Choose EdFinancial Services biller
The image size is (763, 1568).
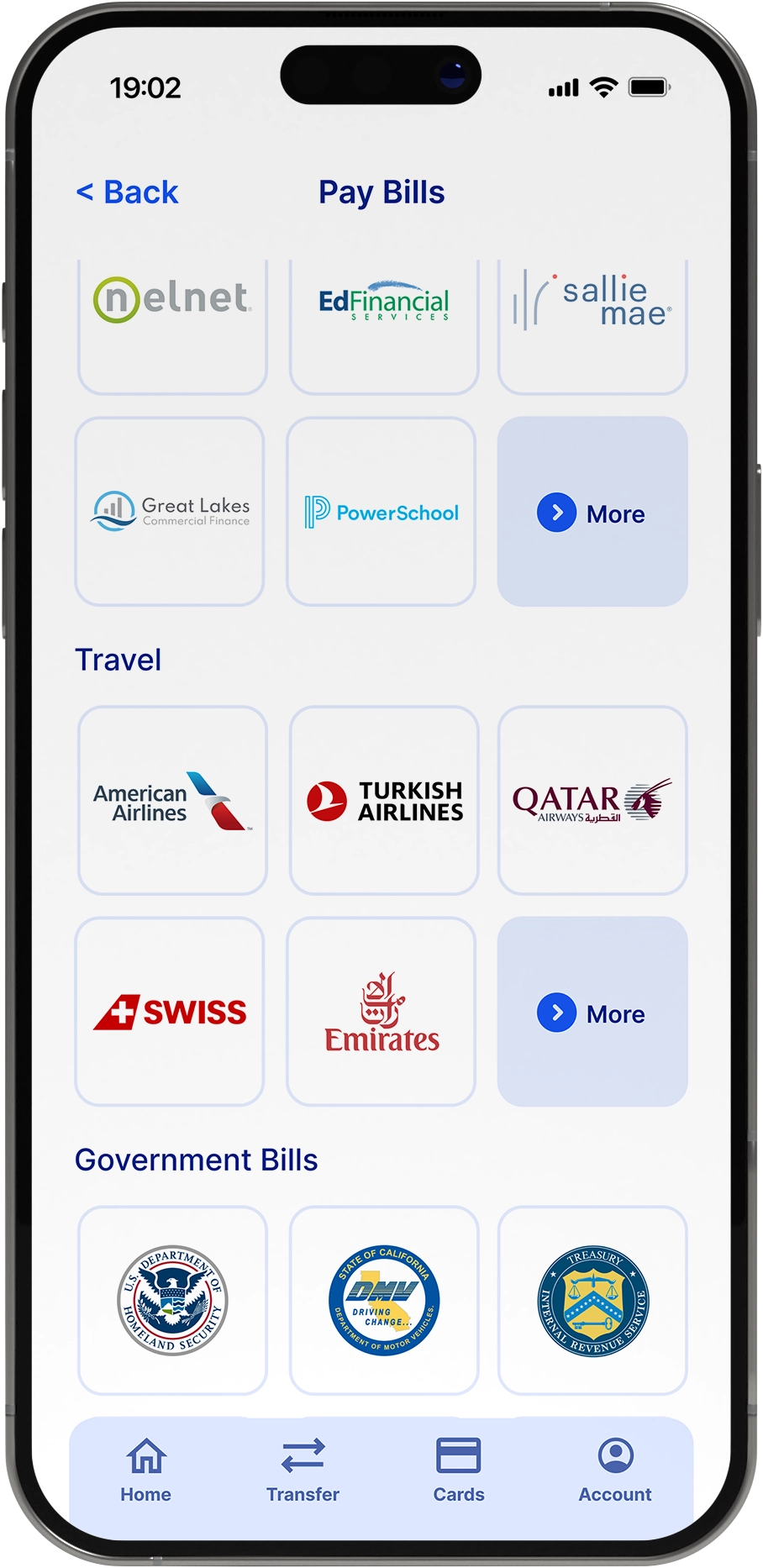click(384, 324)
